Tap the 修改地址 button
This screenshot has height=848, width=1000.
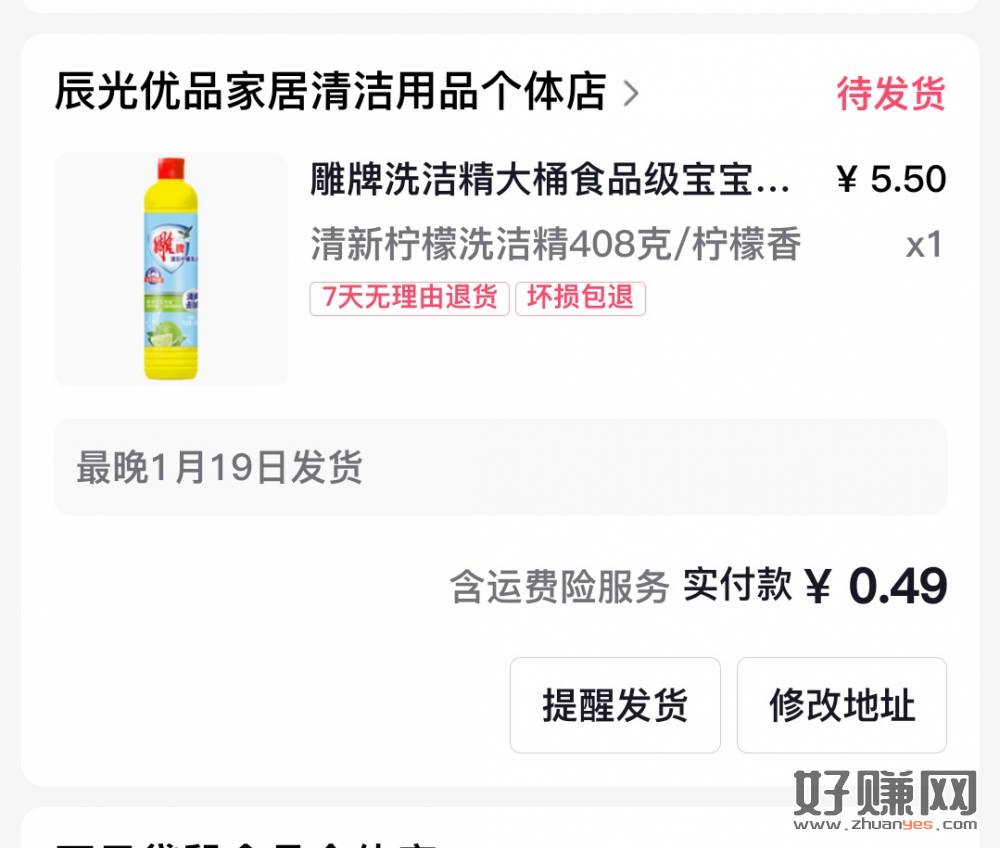841,705
